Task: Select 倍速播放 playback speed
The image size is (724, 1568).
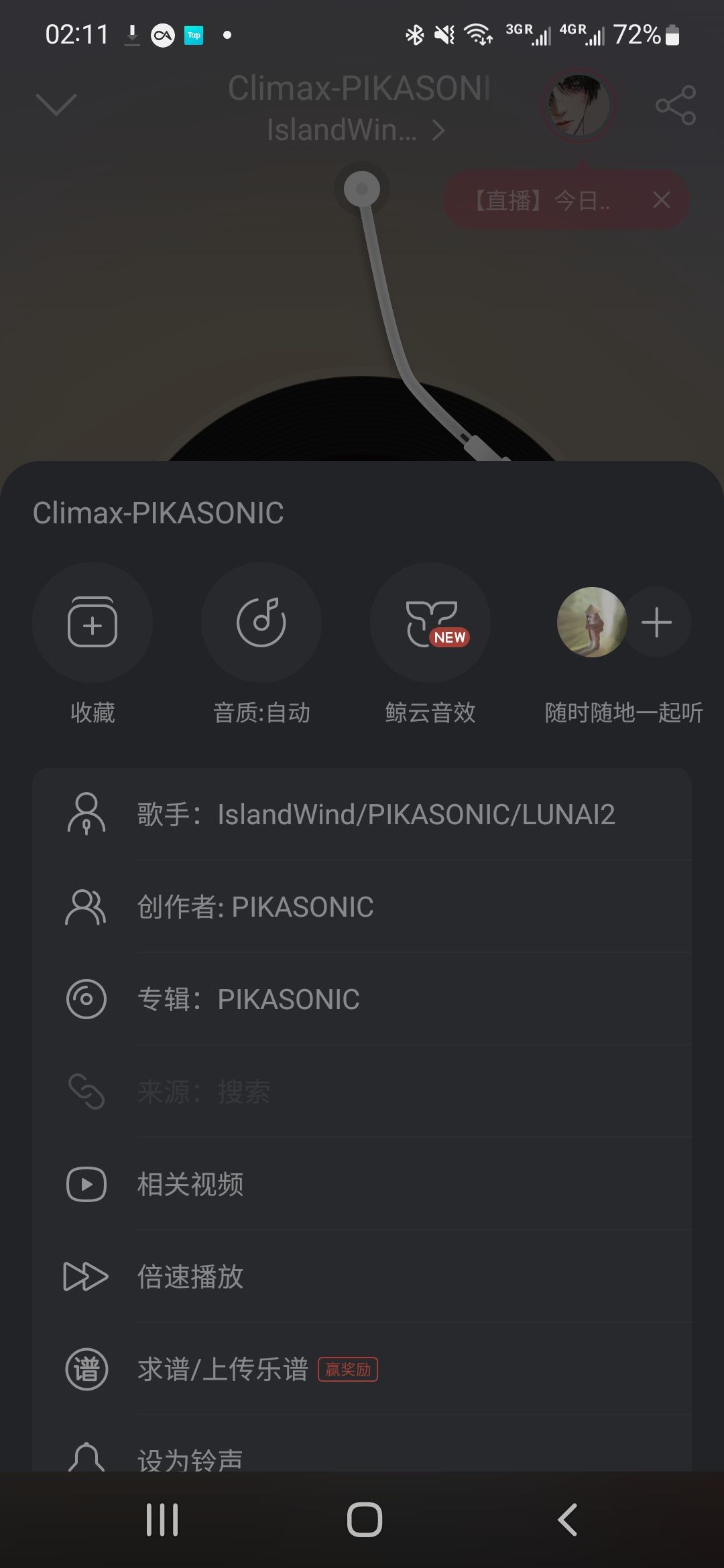Action: [362, 1277]
